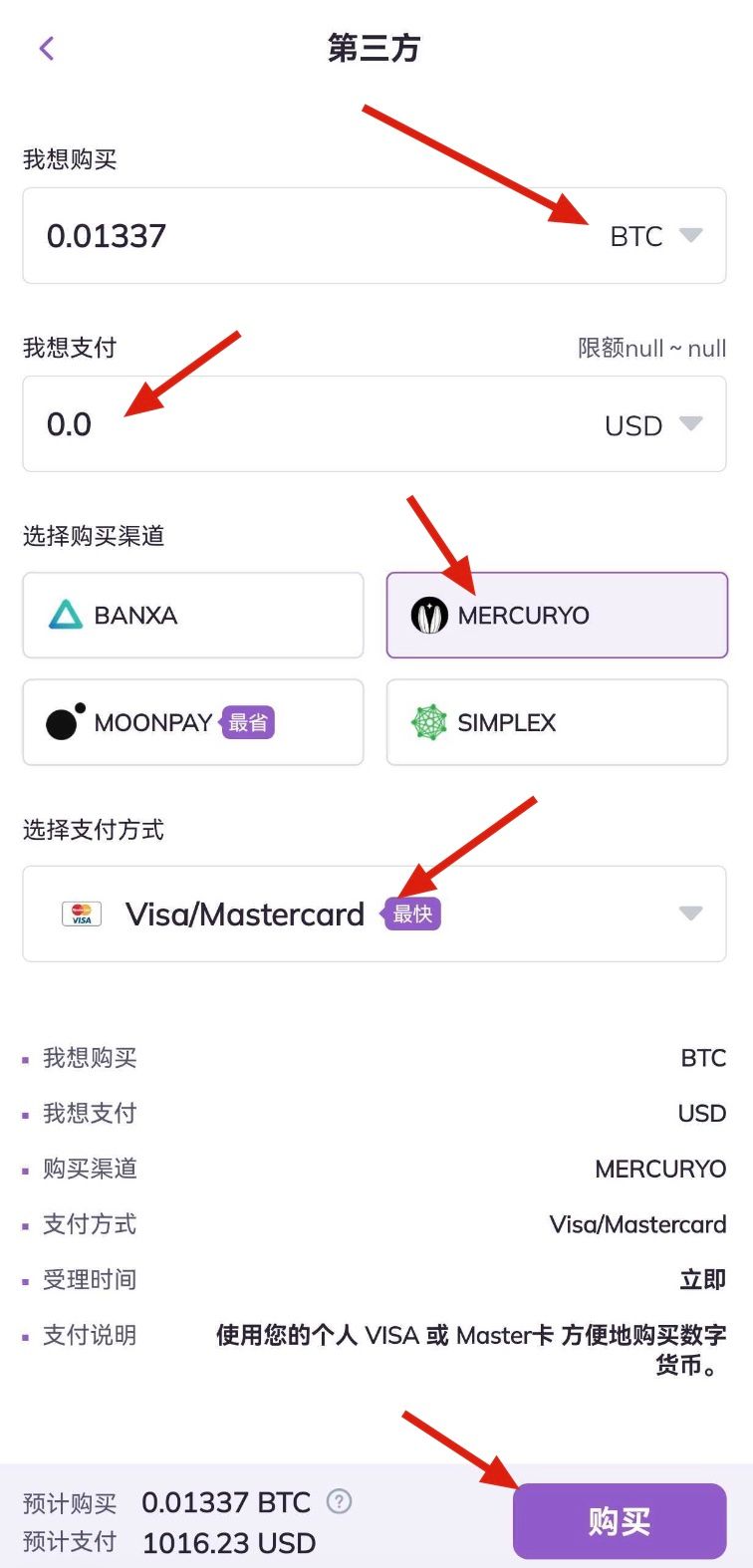Viewport: 753px width, 1568px height.
Task: Open the BTC currency dropdown
Action: click(655, 236)
